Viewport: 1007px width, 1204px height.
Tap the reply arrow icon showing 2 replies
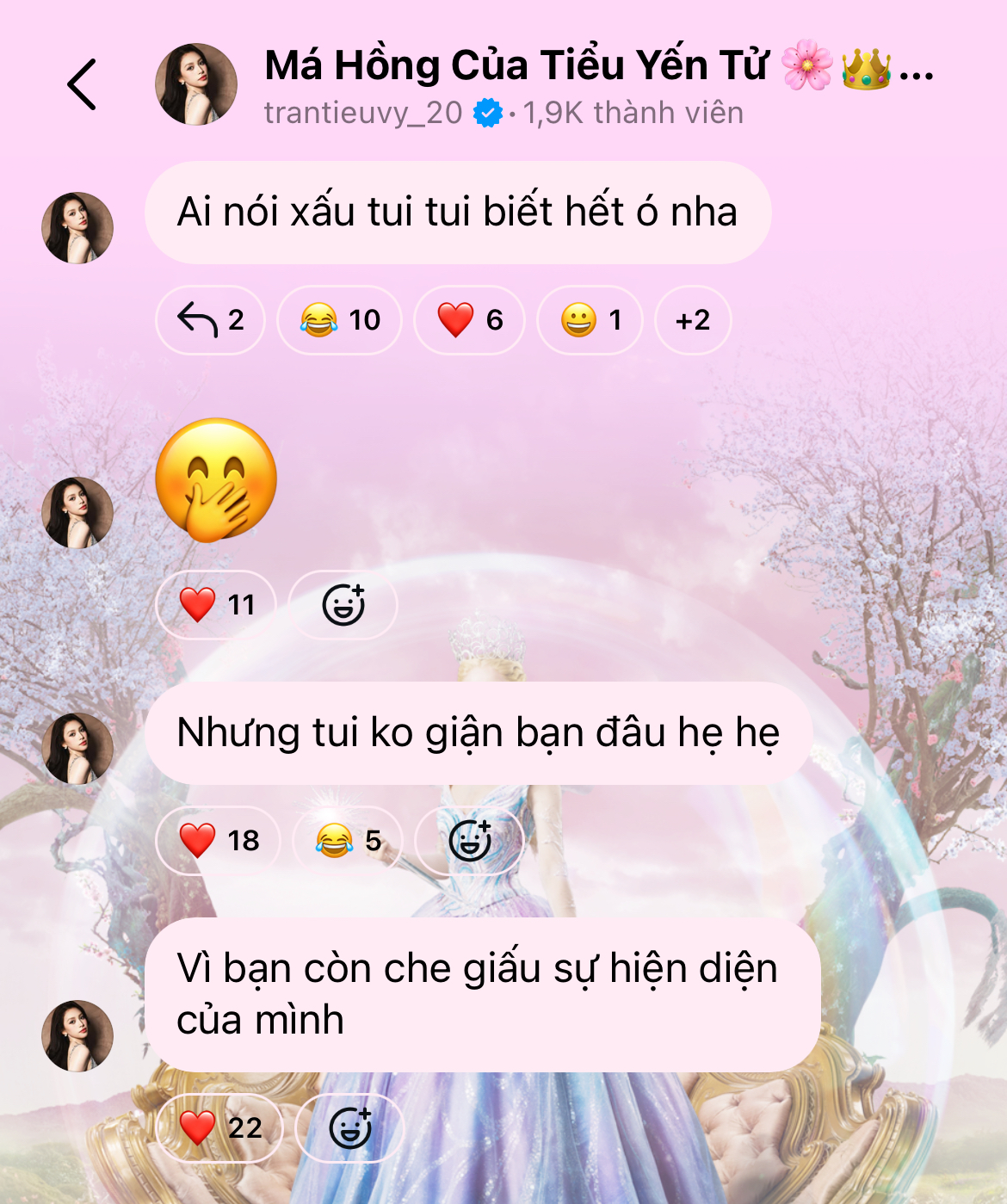[209, 319]
